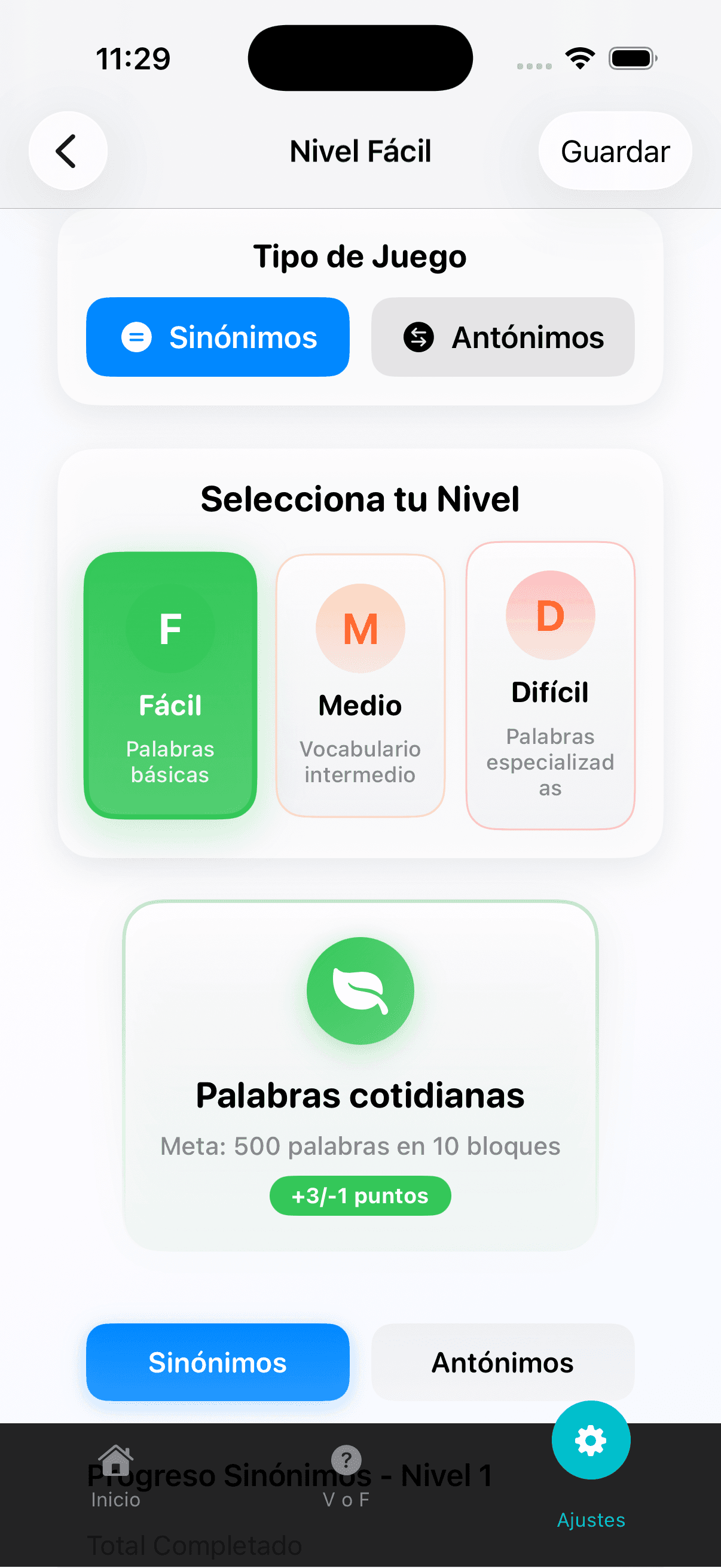Switch game type to Antónimos
This screenshot has width=721, height=1568.
pyautogui.click(x=503, y=336)
